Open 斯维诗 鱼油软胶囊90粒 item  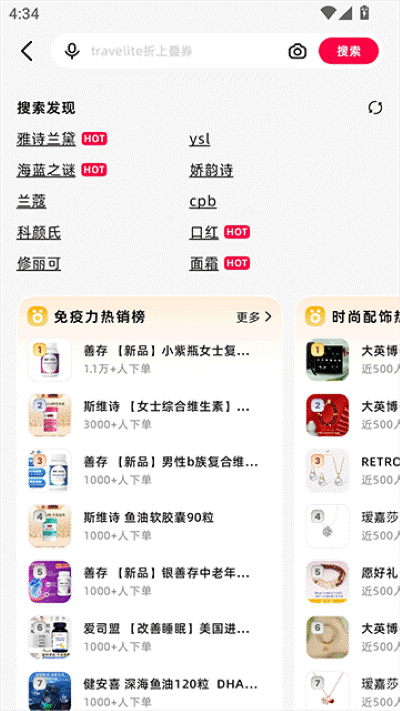tap(150, 526)
